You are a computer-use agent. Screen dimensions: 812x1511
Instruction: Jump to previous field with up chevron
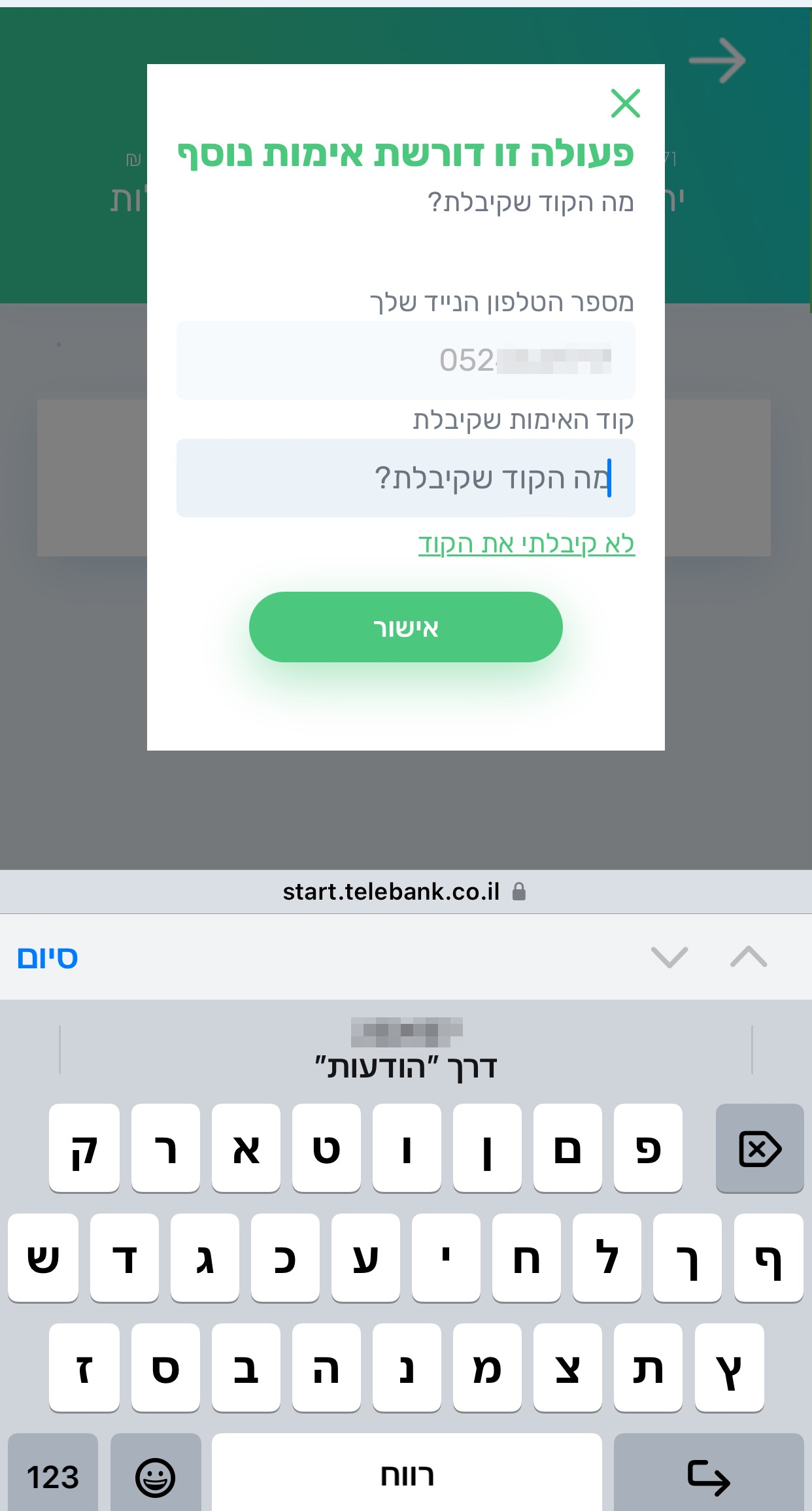(749, 957)
